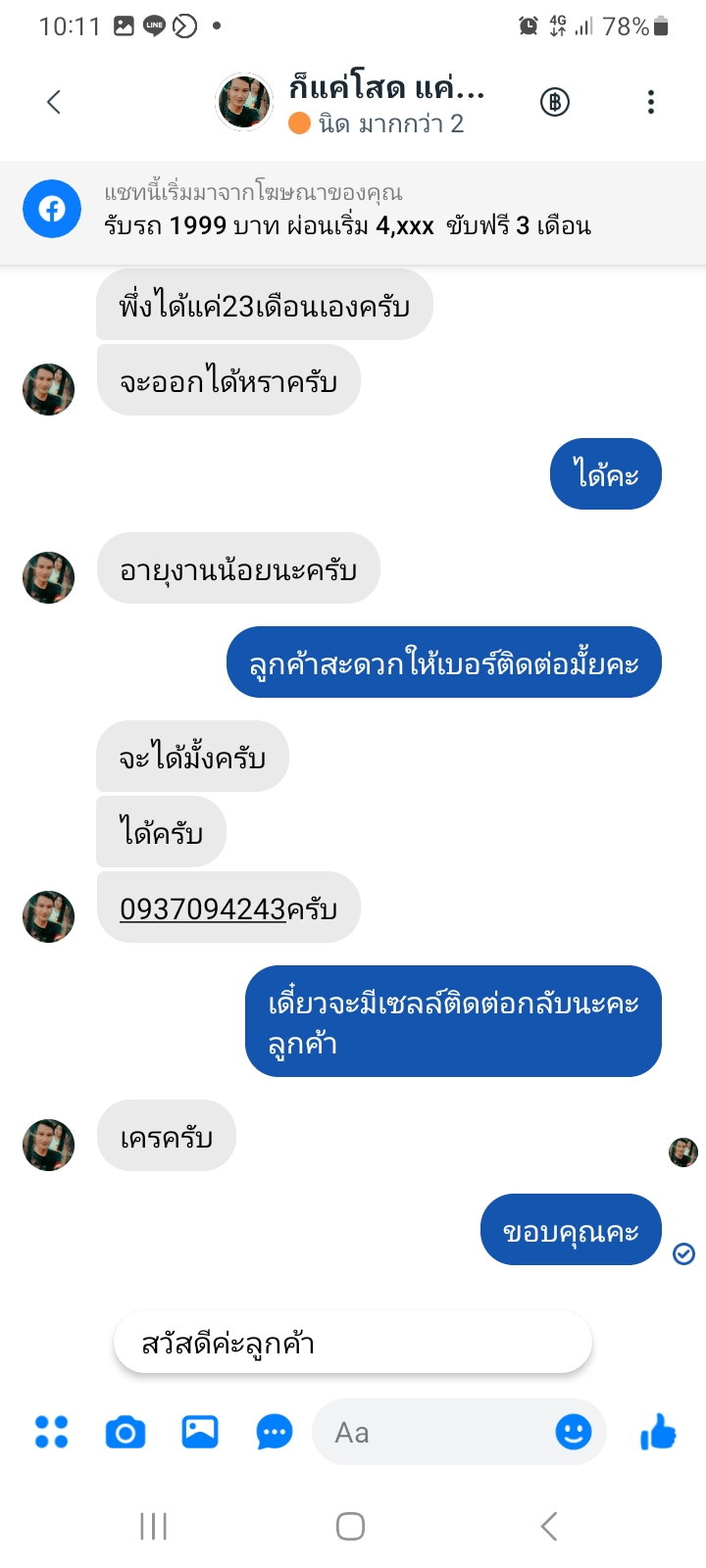Tap system home button
Screen dimensions: 706x1568
point(350,1526)
